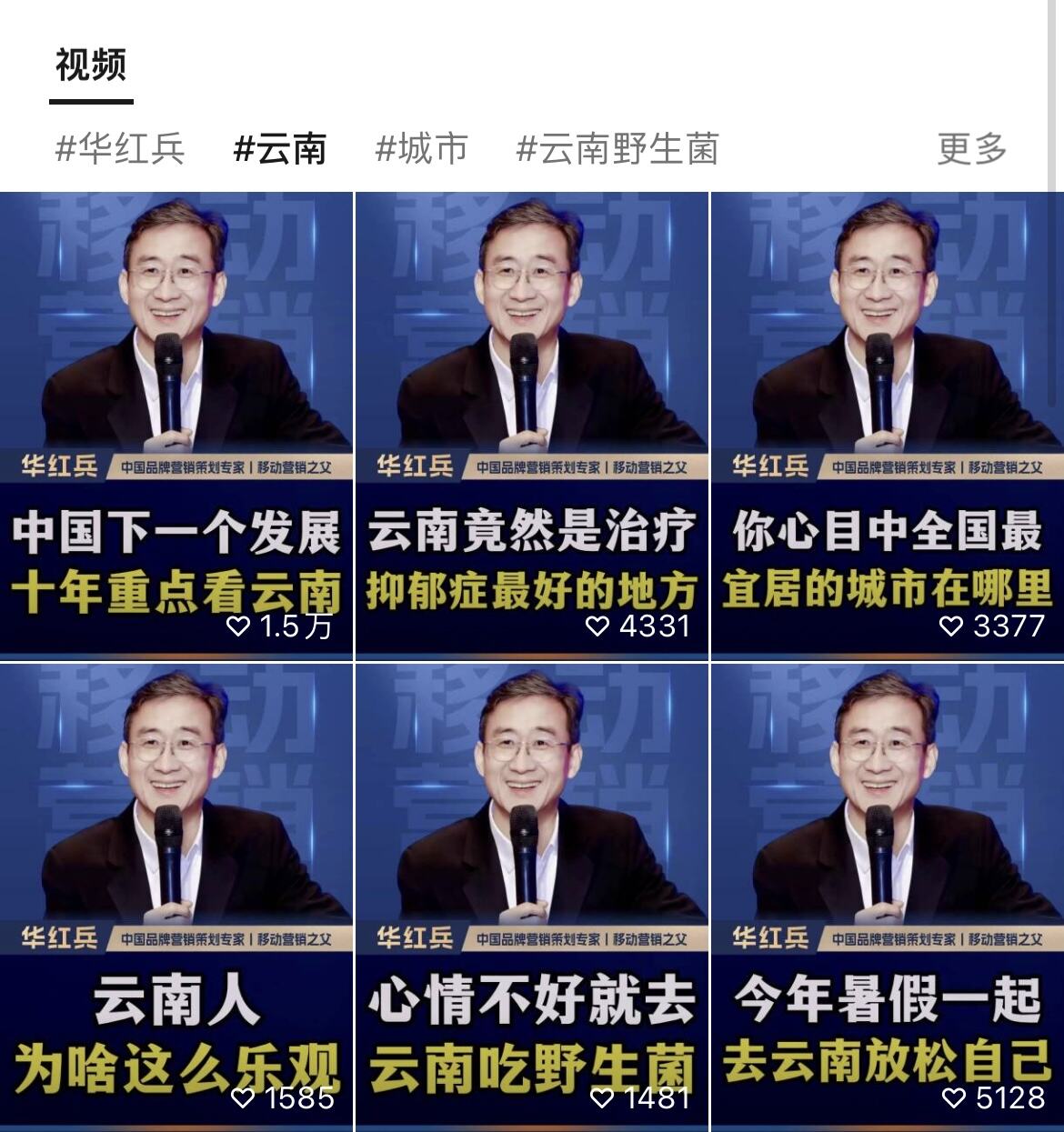
Task: Tap 更多 to see more tags
Action: pyautogui.click(x=971, y=149)
